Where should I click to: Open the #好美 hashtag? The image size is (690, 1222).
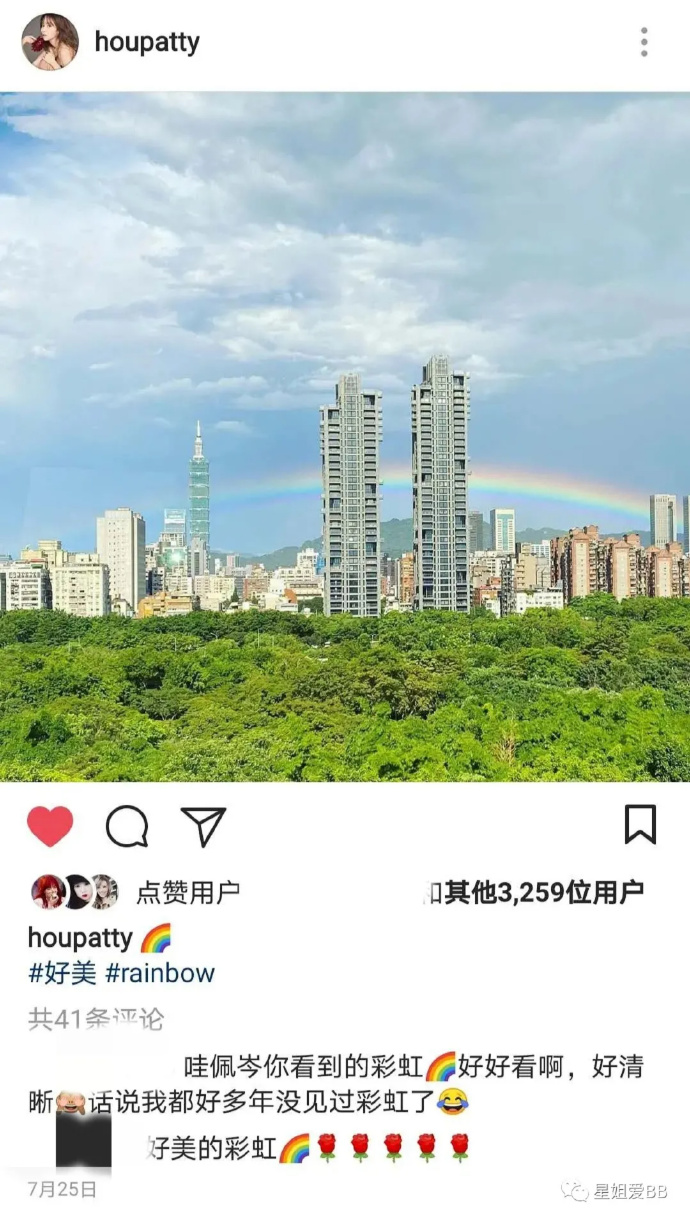(62, 972)
